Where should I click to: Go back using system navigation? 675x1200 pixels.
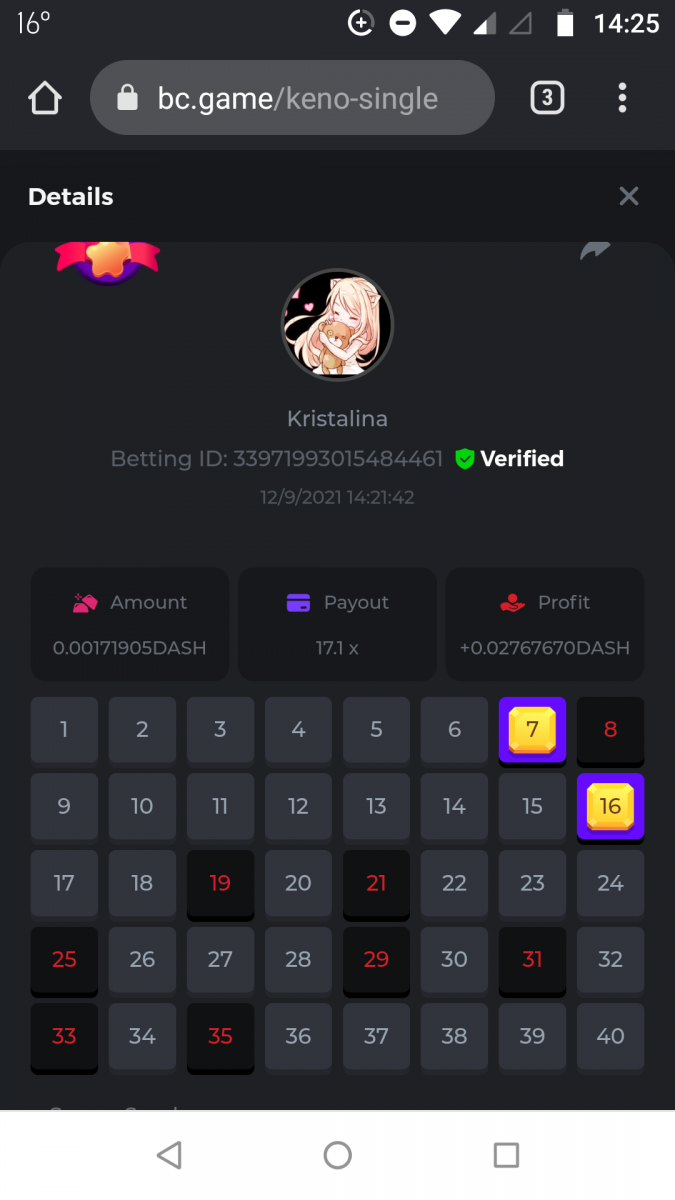(x=169, y=1156)
